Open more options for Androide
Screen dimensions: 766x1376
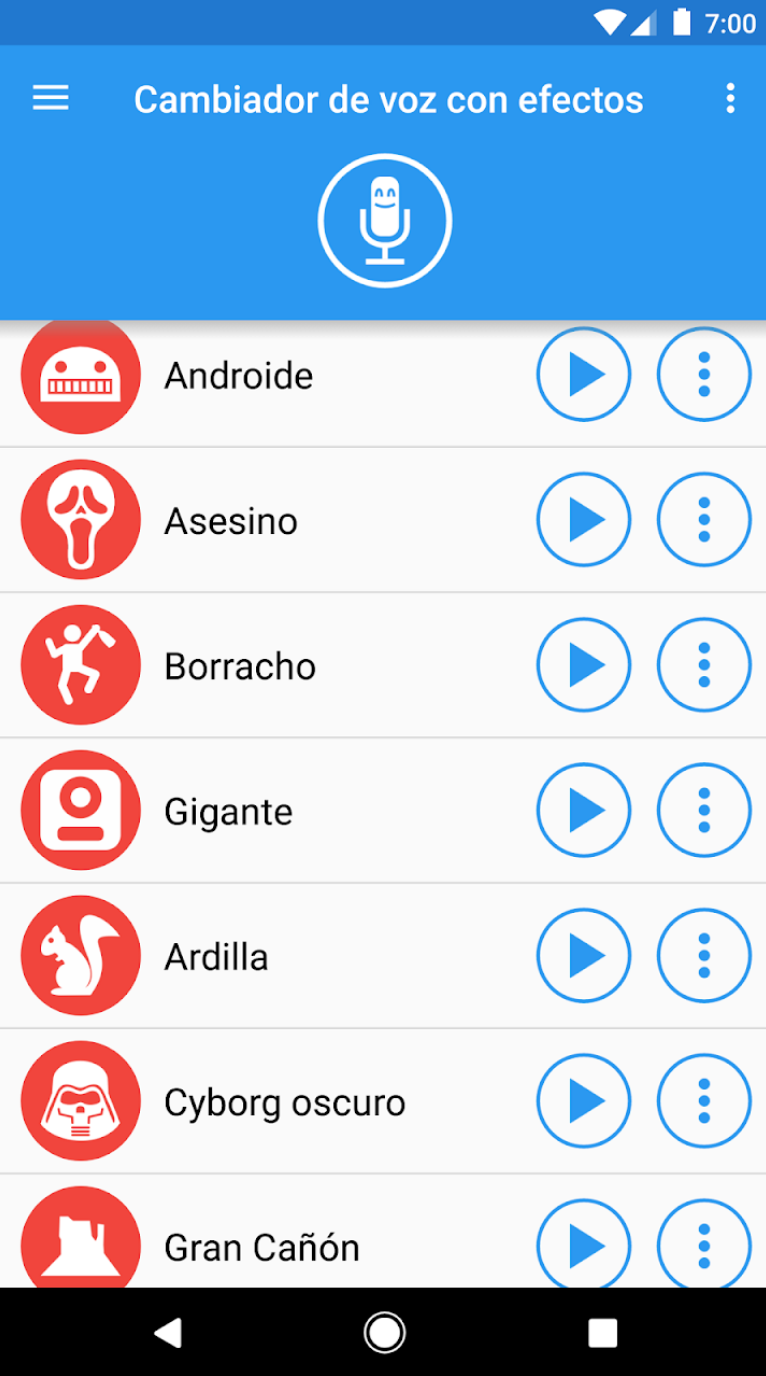pos(704,375)
